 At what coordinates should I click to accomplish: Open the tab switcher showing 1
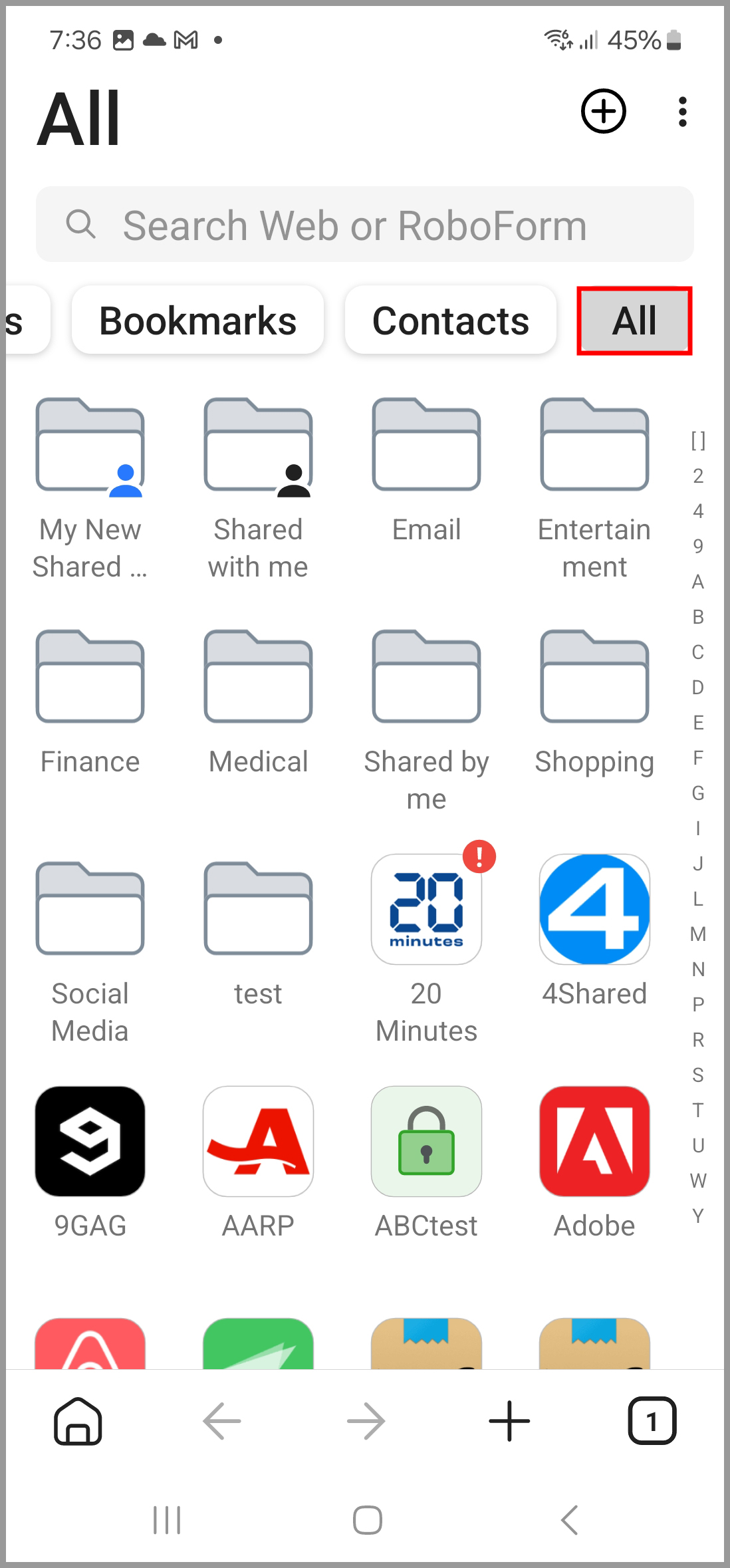pyautogui.click(x=652, y=1421)
